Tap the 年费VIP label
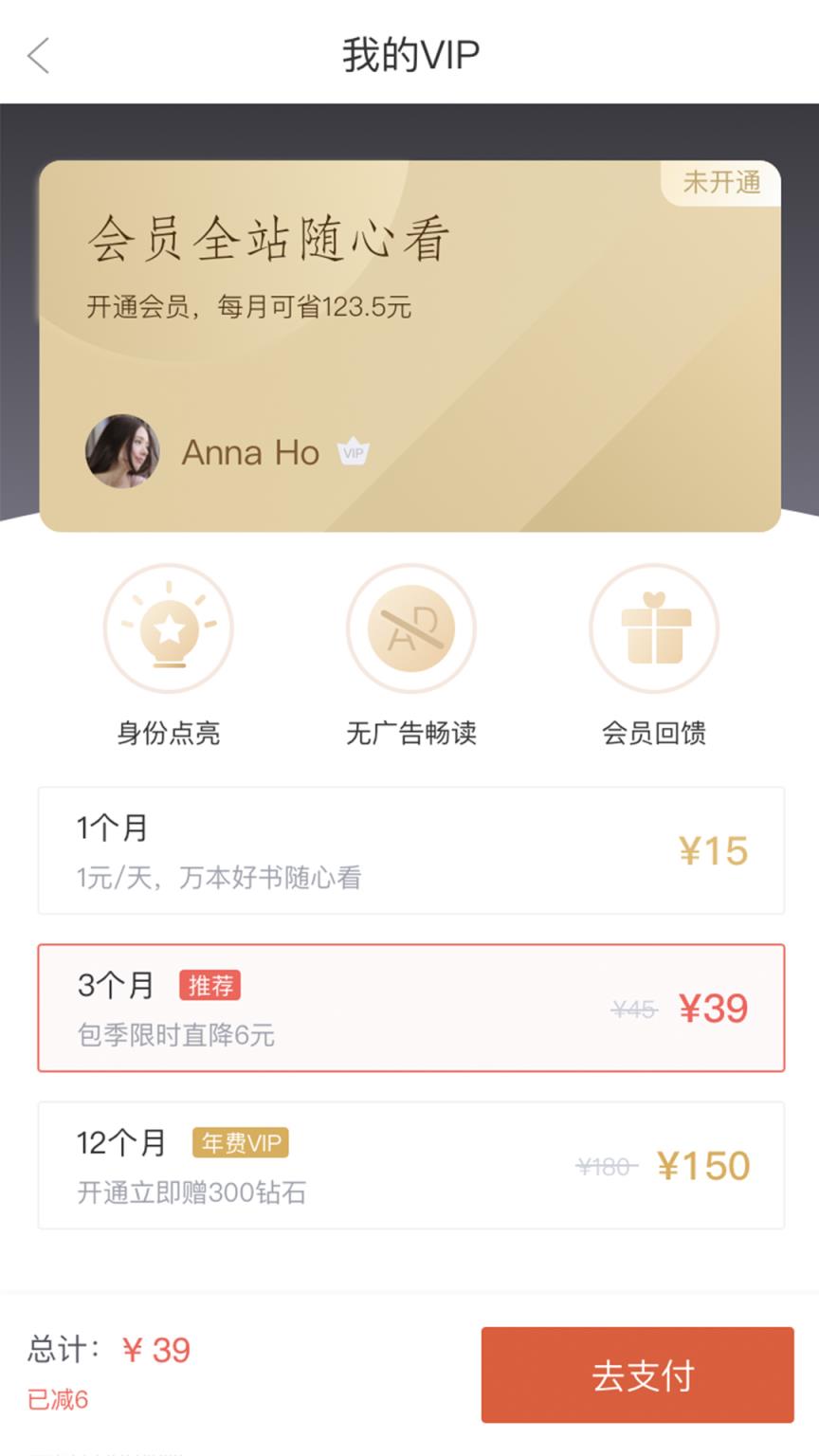 pos(240,1144)
